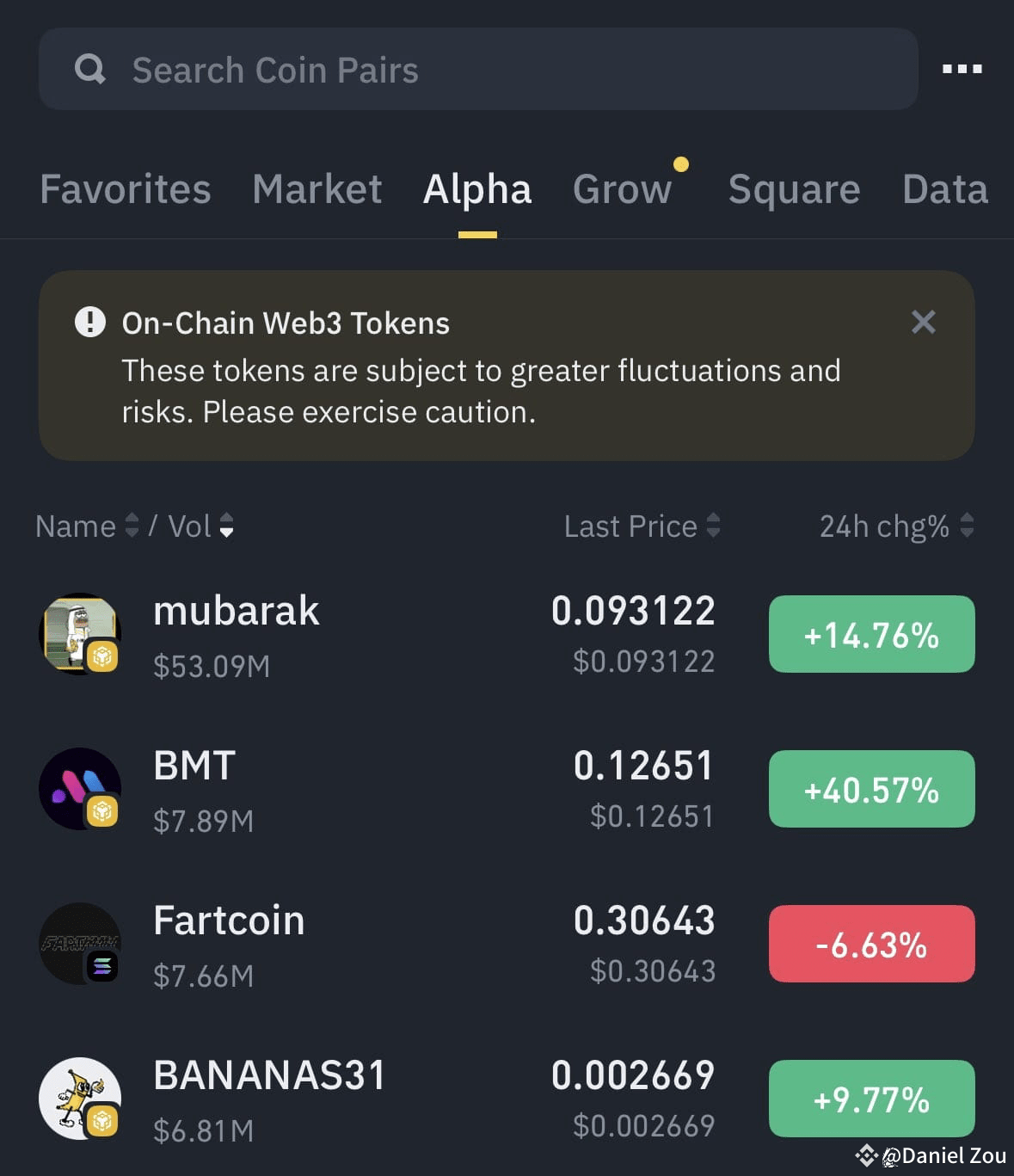The width and height of the screenshot is (1014, 1176).
Task: Click the BNB Chain badge on mubarak's logo
Action: [101, 656]
